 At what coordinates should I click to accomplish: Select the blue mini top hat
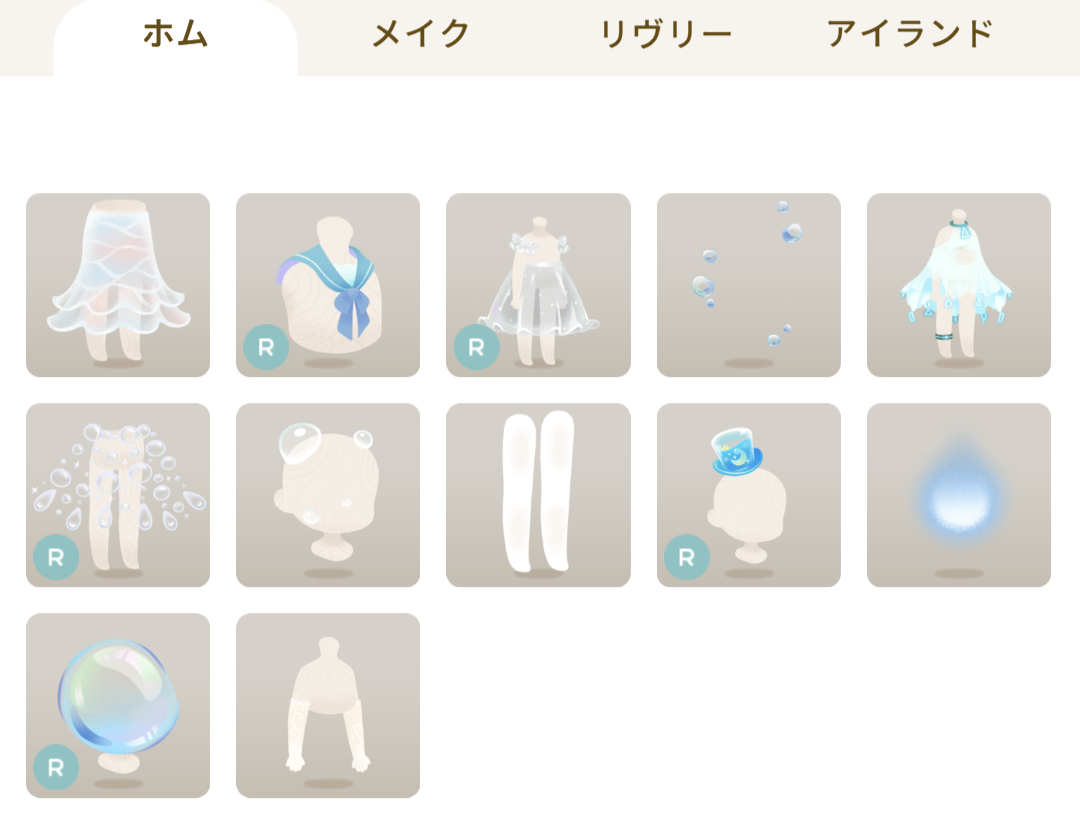(749, 495)
